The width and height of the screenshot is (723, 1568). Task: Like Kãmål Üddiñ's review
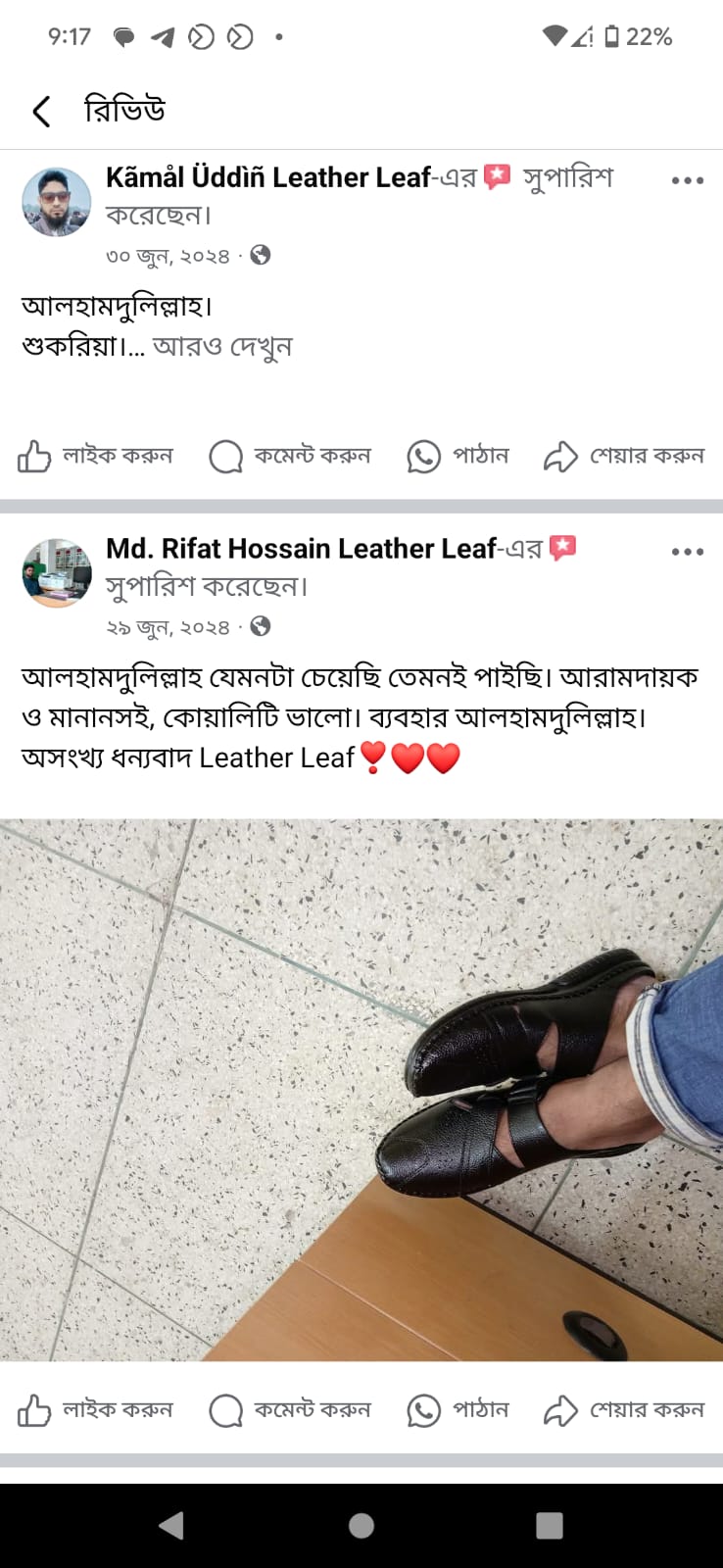pyautogui.click(x=95, y=456)
